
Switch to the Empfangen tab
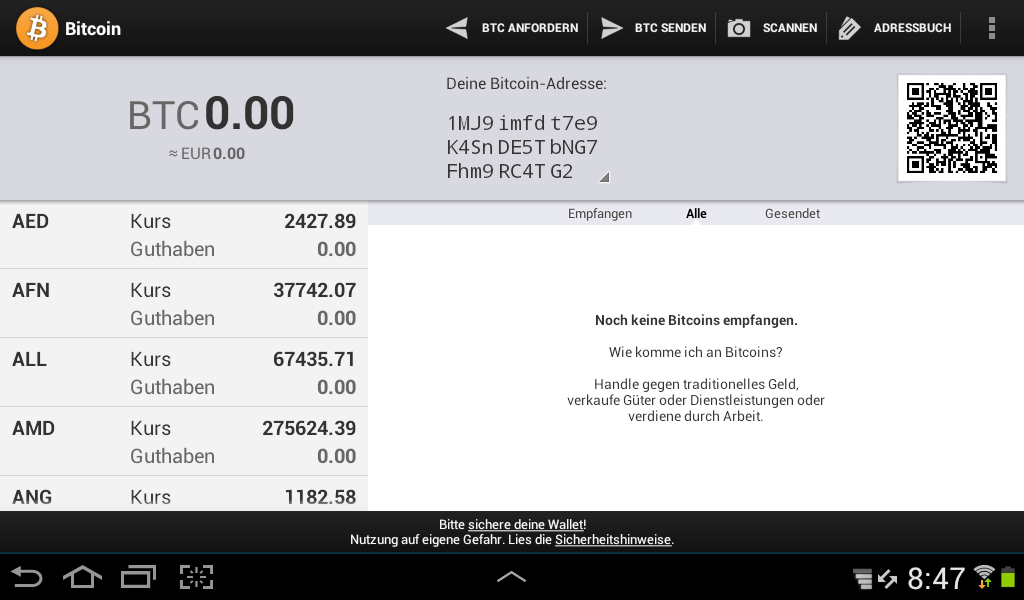(600, 214)
